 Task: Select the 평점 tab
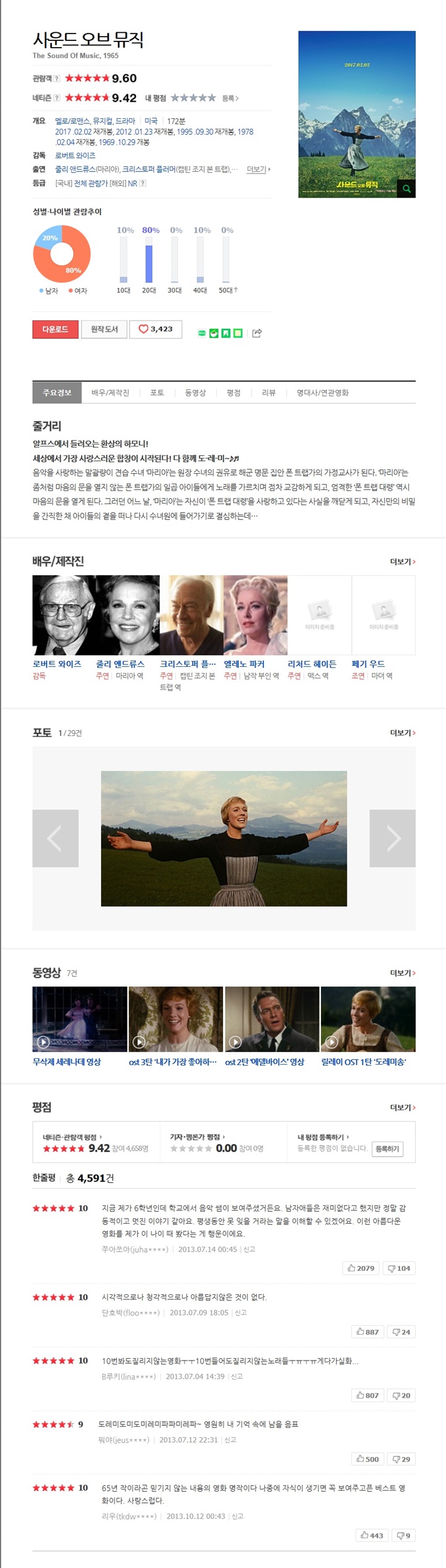(234, 393)
